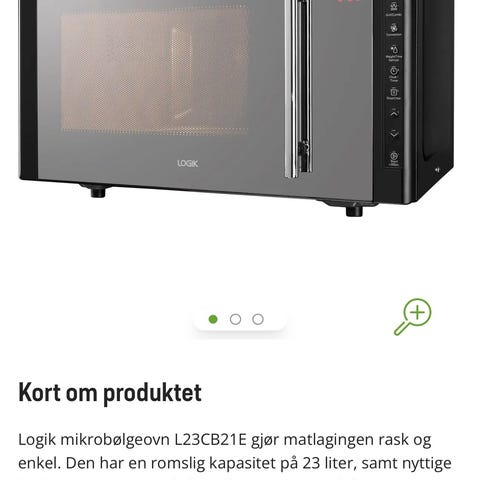
Task: Open the Logik microwave product photo
Action: pyautogui.click(x=237, y=108)
